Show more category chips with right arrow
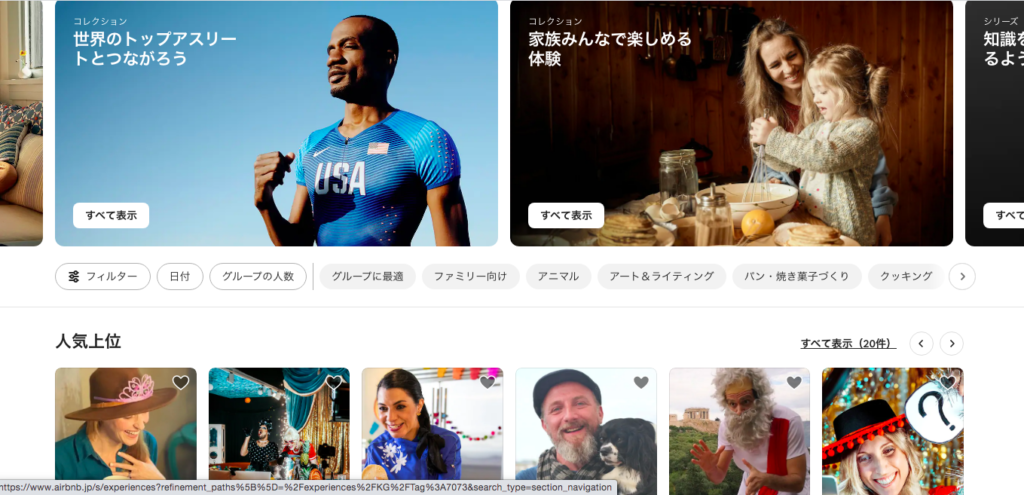This screenshot has height=495, width=1024. pyautogui.click(x=962, y=276)
